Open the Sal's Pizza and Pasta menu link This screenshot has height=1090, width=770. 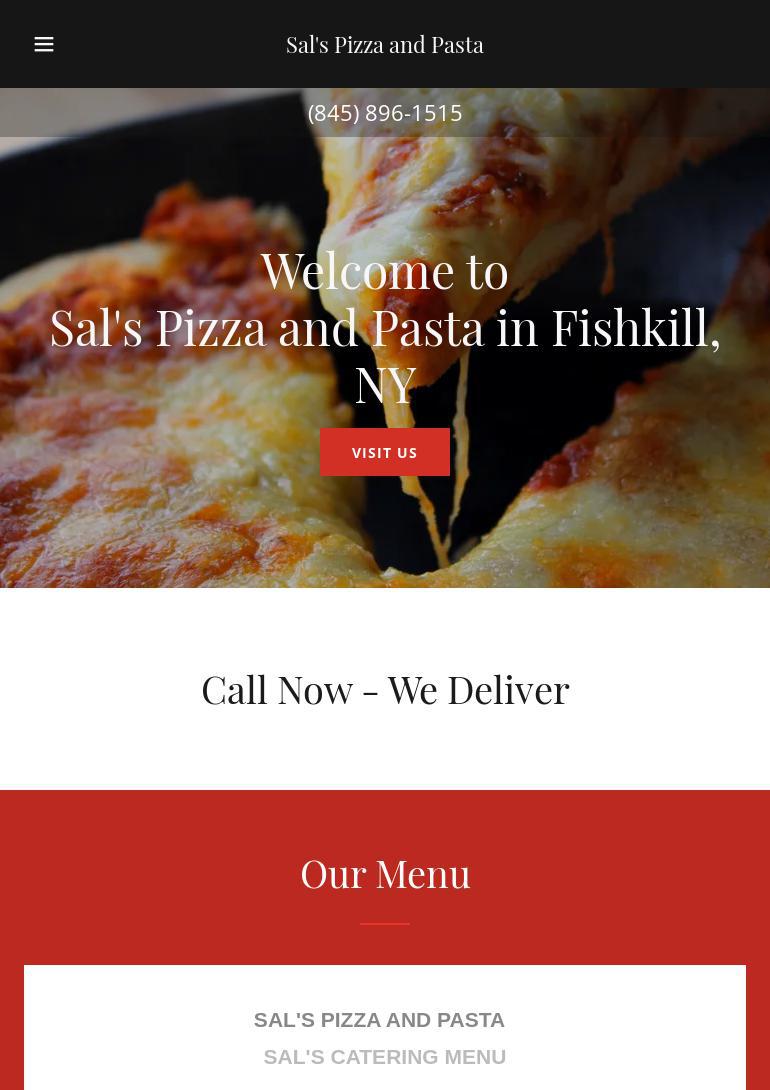pyautogui.click(x=379, y=1019)
